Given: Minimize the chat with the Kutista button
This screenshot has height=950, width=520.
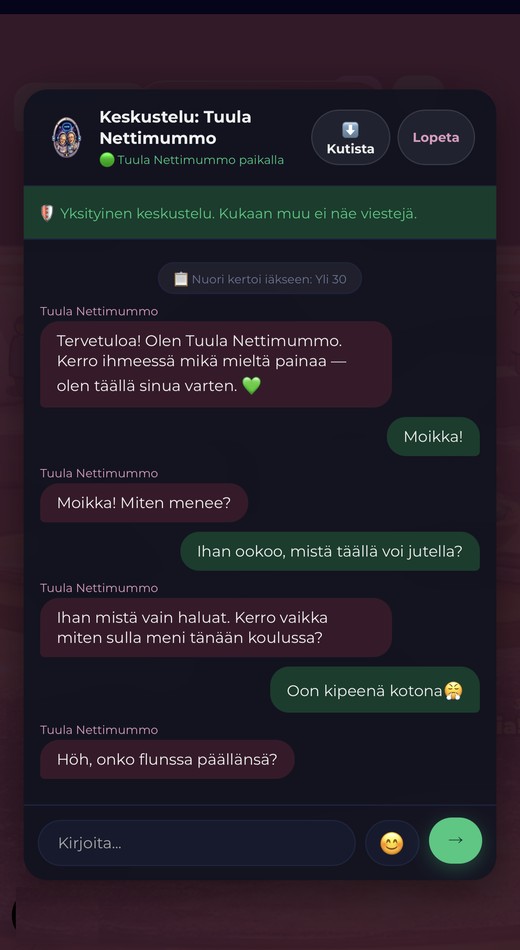Looking at the screenshot, I should pyautogui.click(x=350, y=138).
